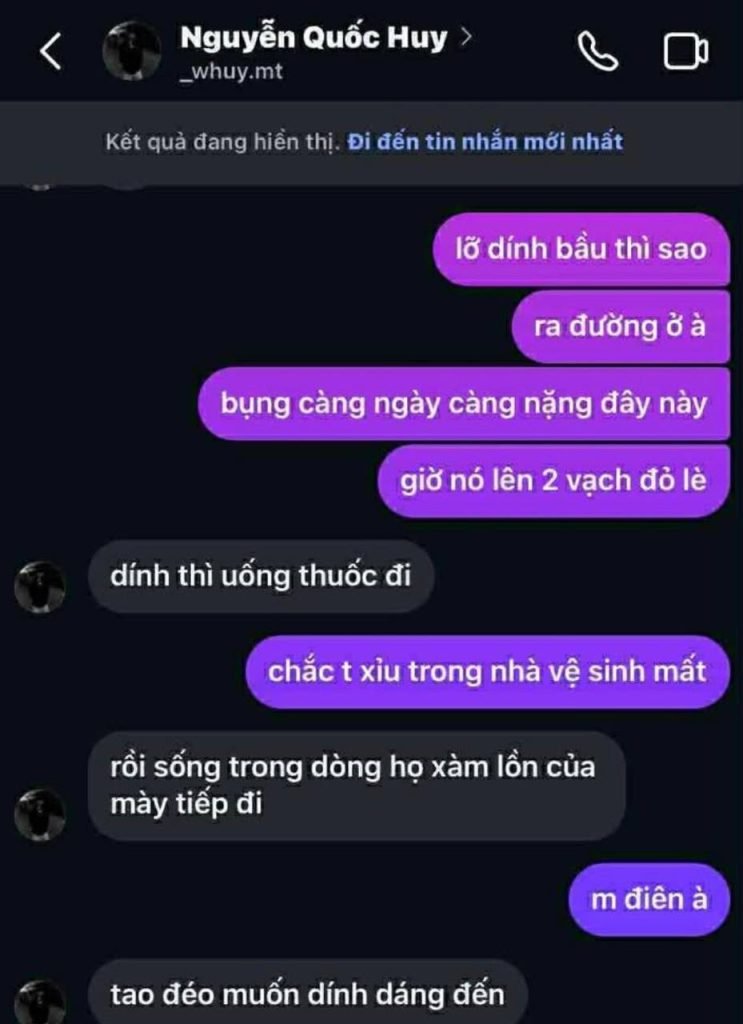Start a video call with this contact
743x1024 pixels.
point(686,52)
